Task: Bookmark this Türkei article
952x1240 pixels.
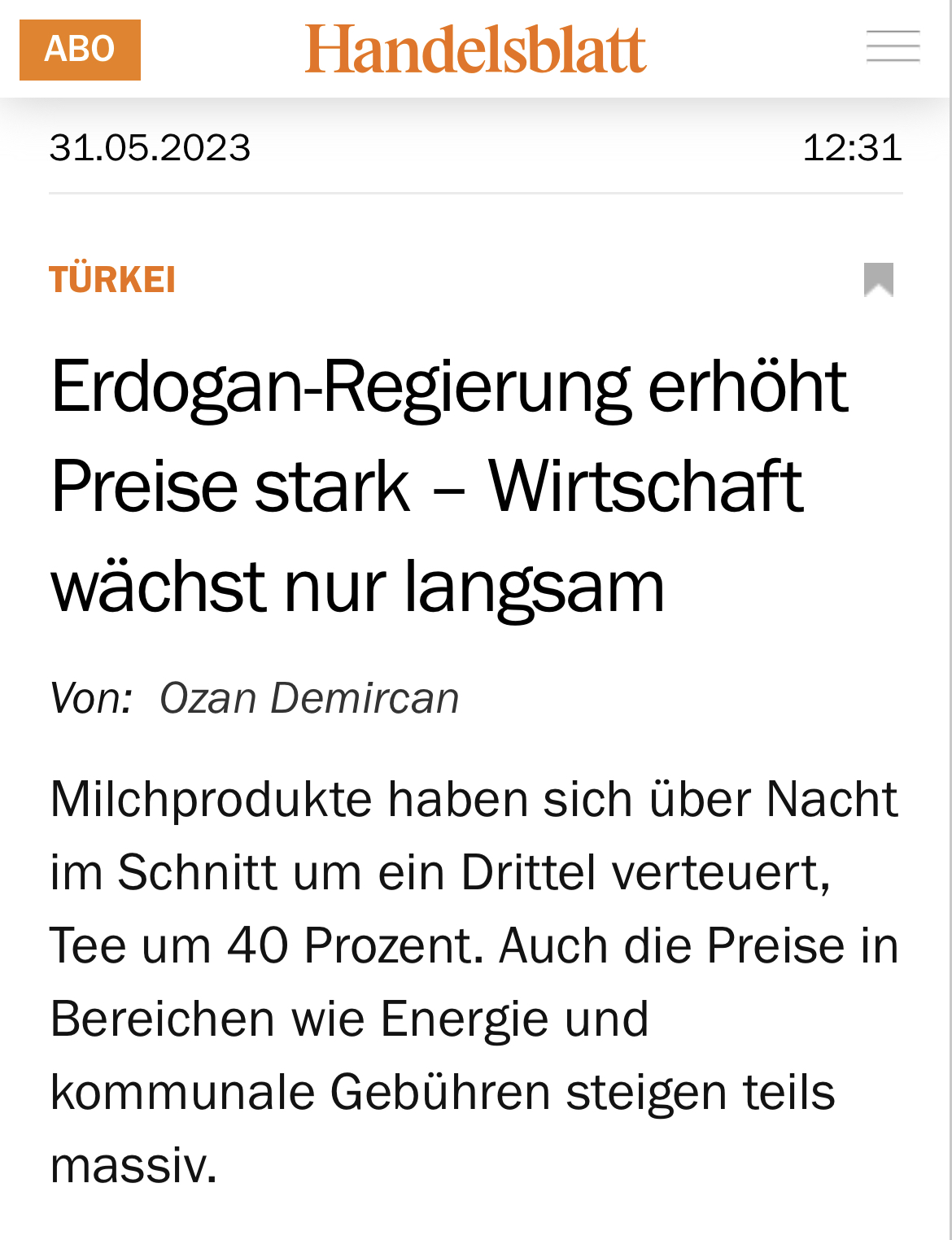Action: pos(878,279)
